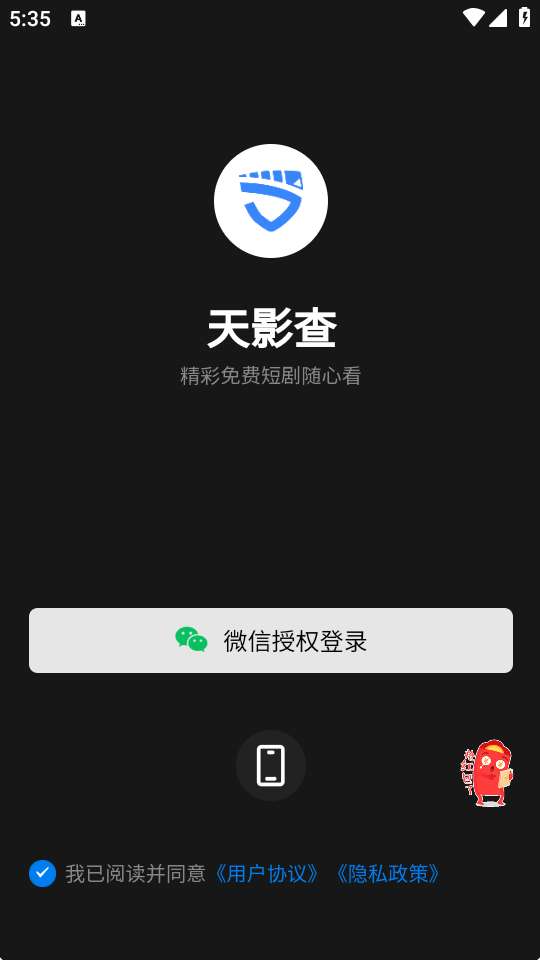Log in with WeChat authorization
The height and width of the screenshot is (960, 540).
271,640
